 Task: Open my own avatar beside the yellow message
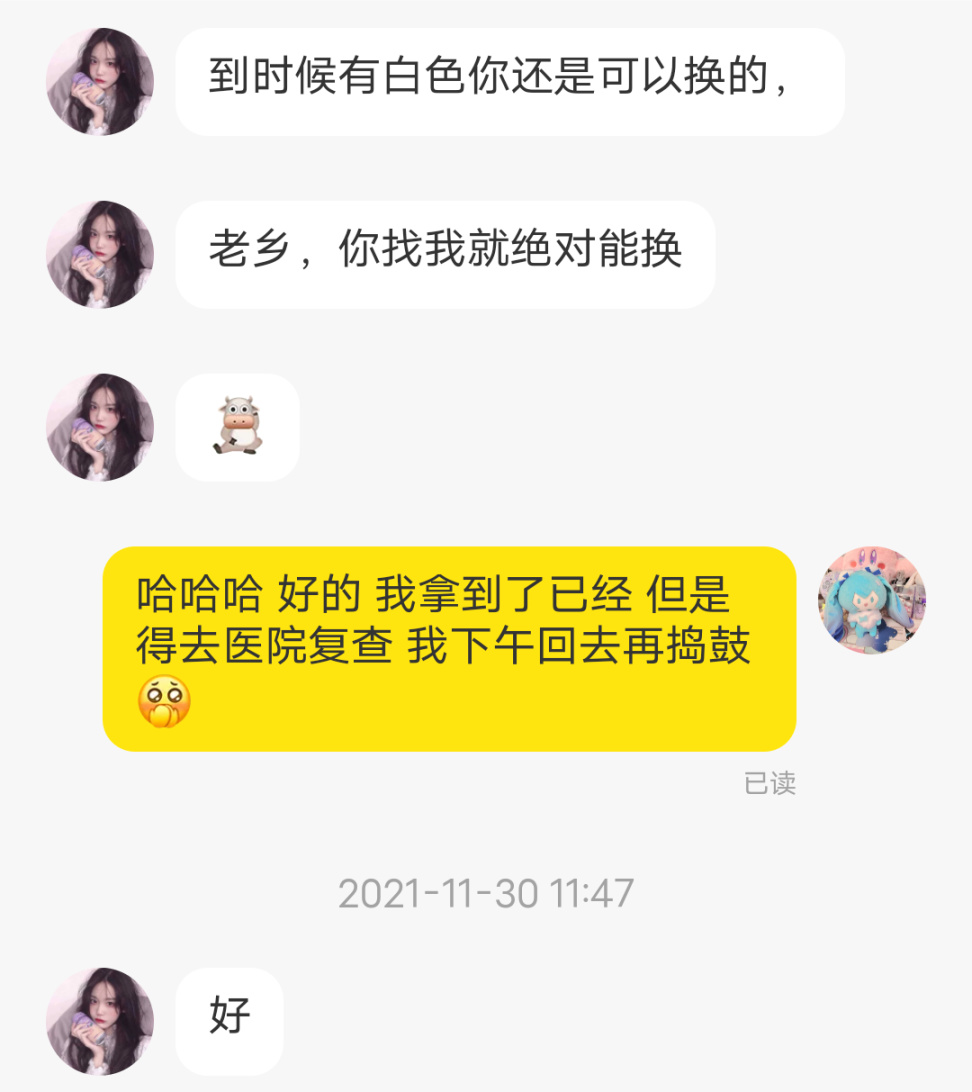(872, 600)
